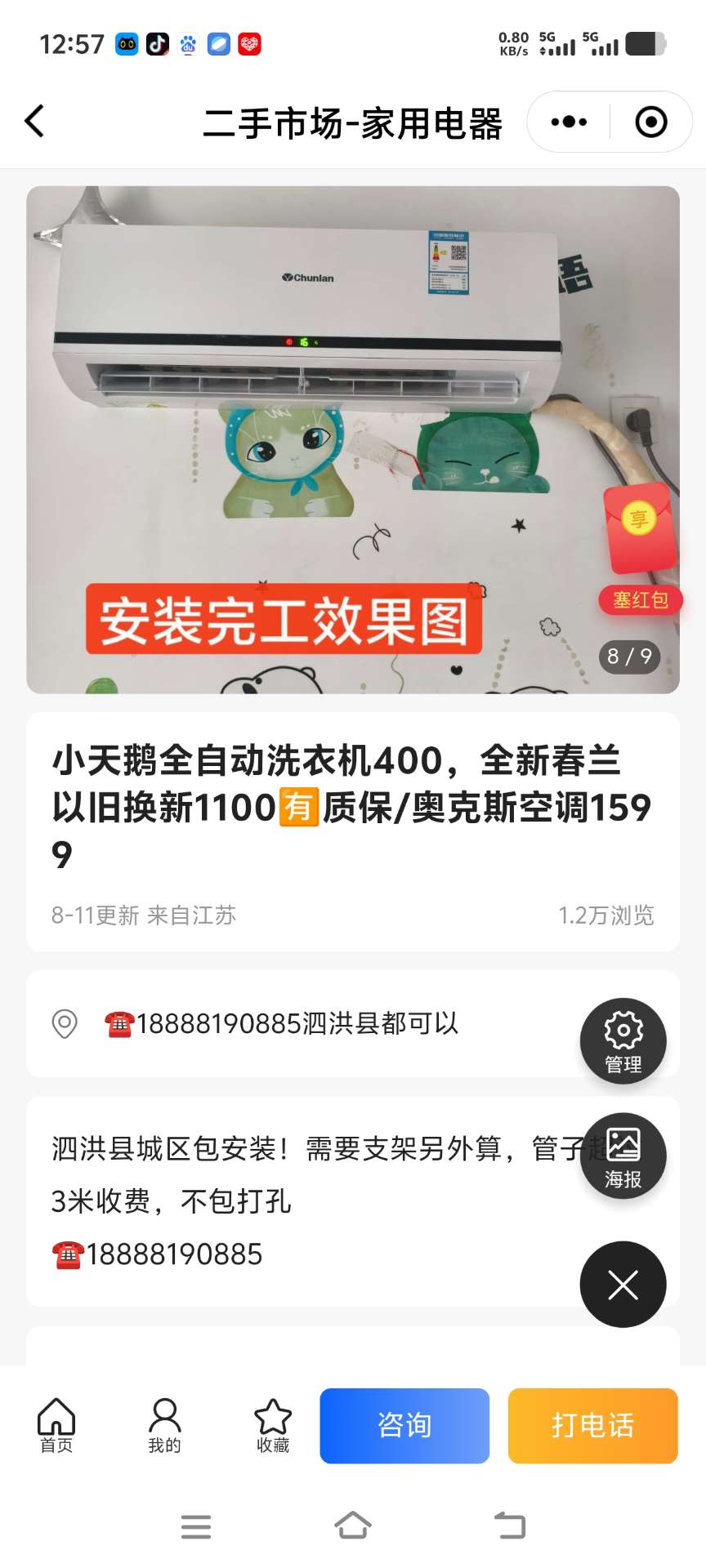Image resolution: width=706 pixels, height=1568 pixels.
Task: Open the 我的 tab
Action: click(x=164, y=1425)
